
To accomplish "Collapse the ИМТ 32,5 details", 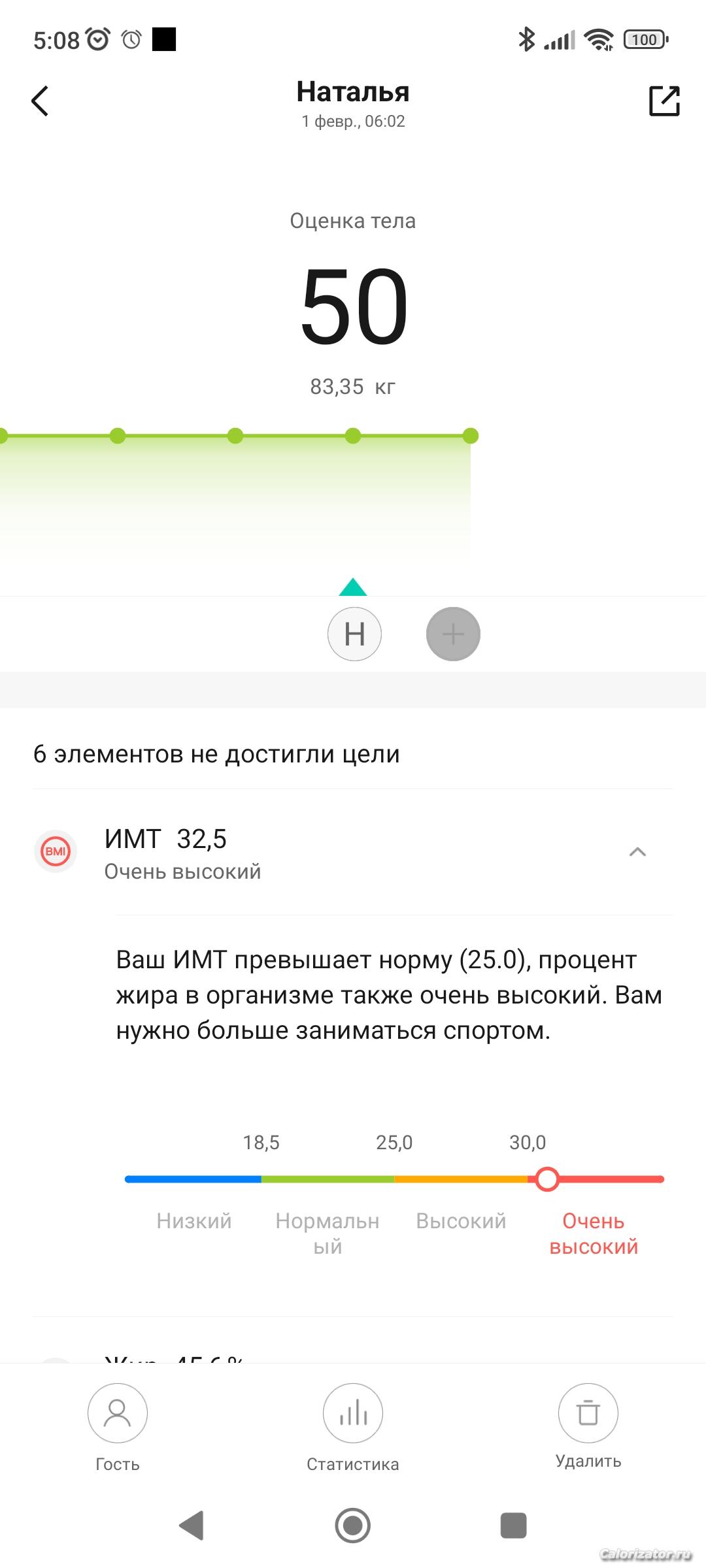I will 637,852.
